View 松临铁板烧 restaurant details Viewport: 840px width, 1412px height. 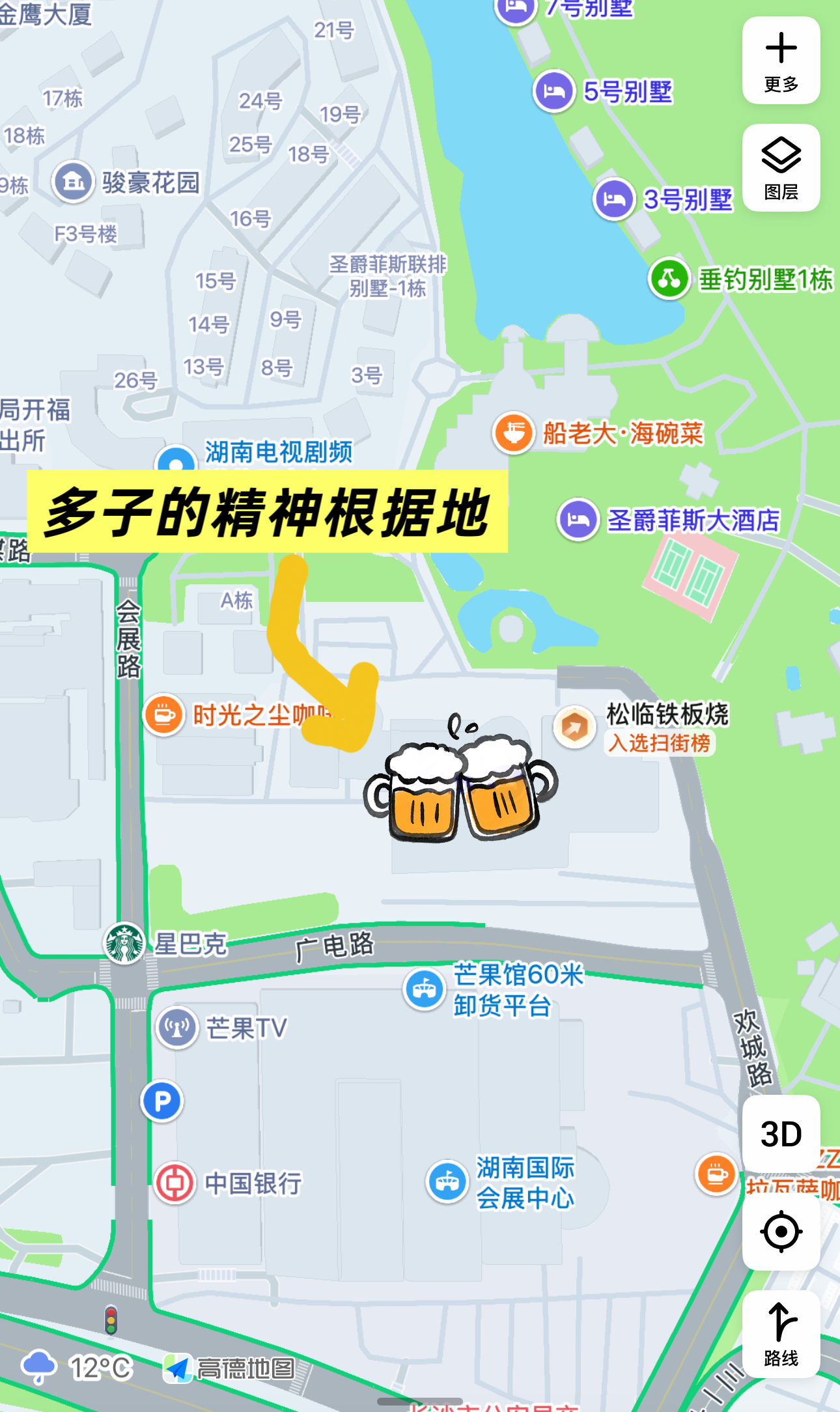point(575,727)
